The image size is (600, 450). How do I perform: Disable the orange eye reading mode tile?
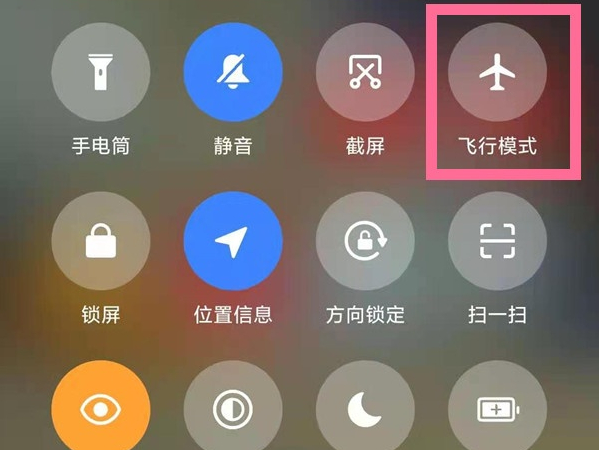[101, 408]
